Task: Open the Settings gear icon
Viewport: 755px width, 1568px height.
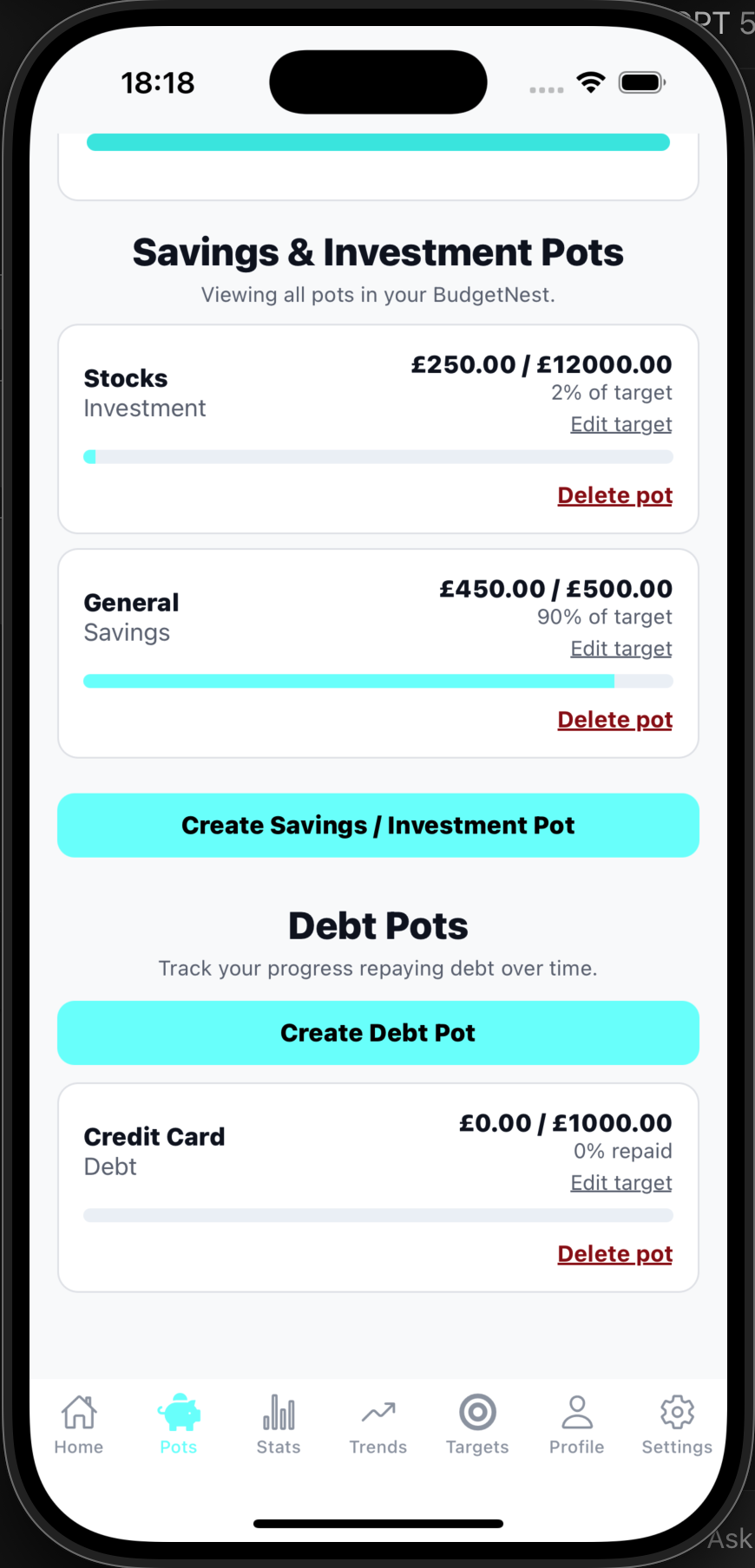Action: pyautogui.click(x=676, y=1409)
